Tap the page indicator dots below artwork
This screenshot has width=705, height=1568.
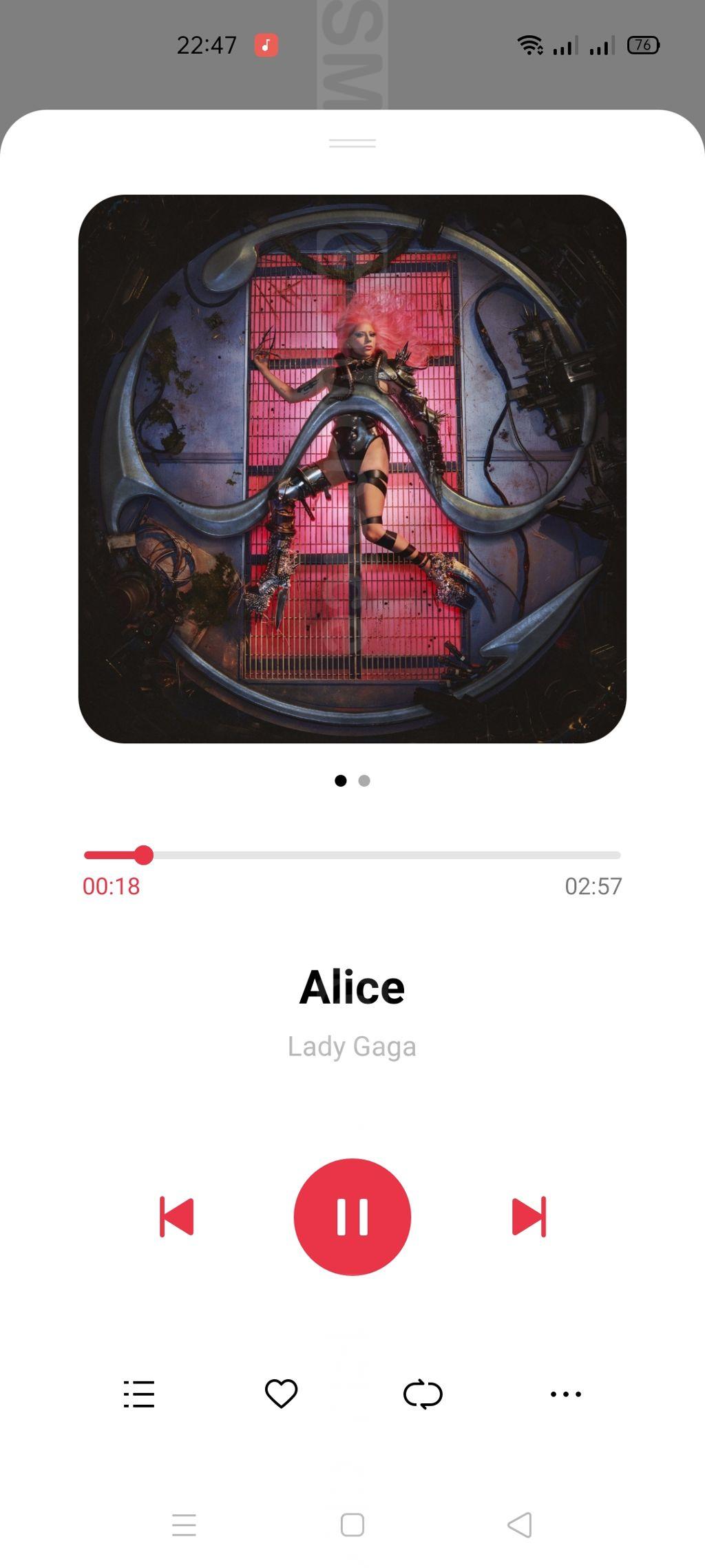click(352, 781)
